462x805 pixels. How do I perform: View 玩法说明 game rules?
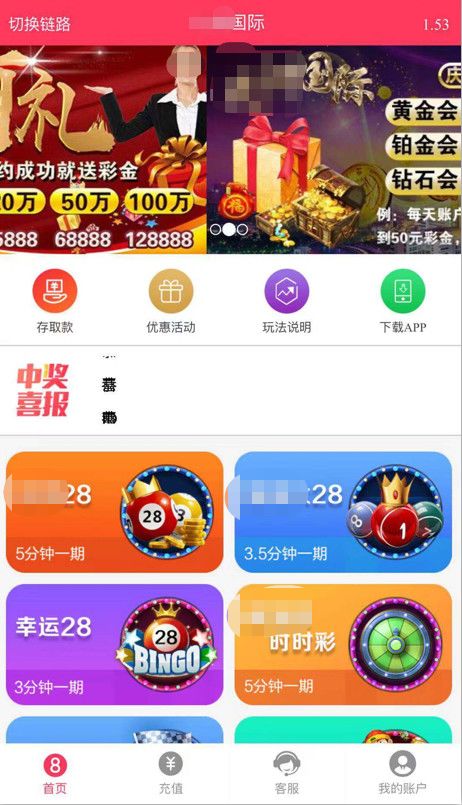[x=287, y=302]
